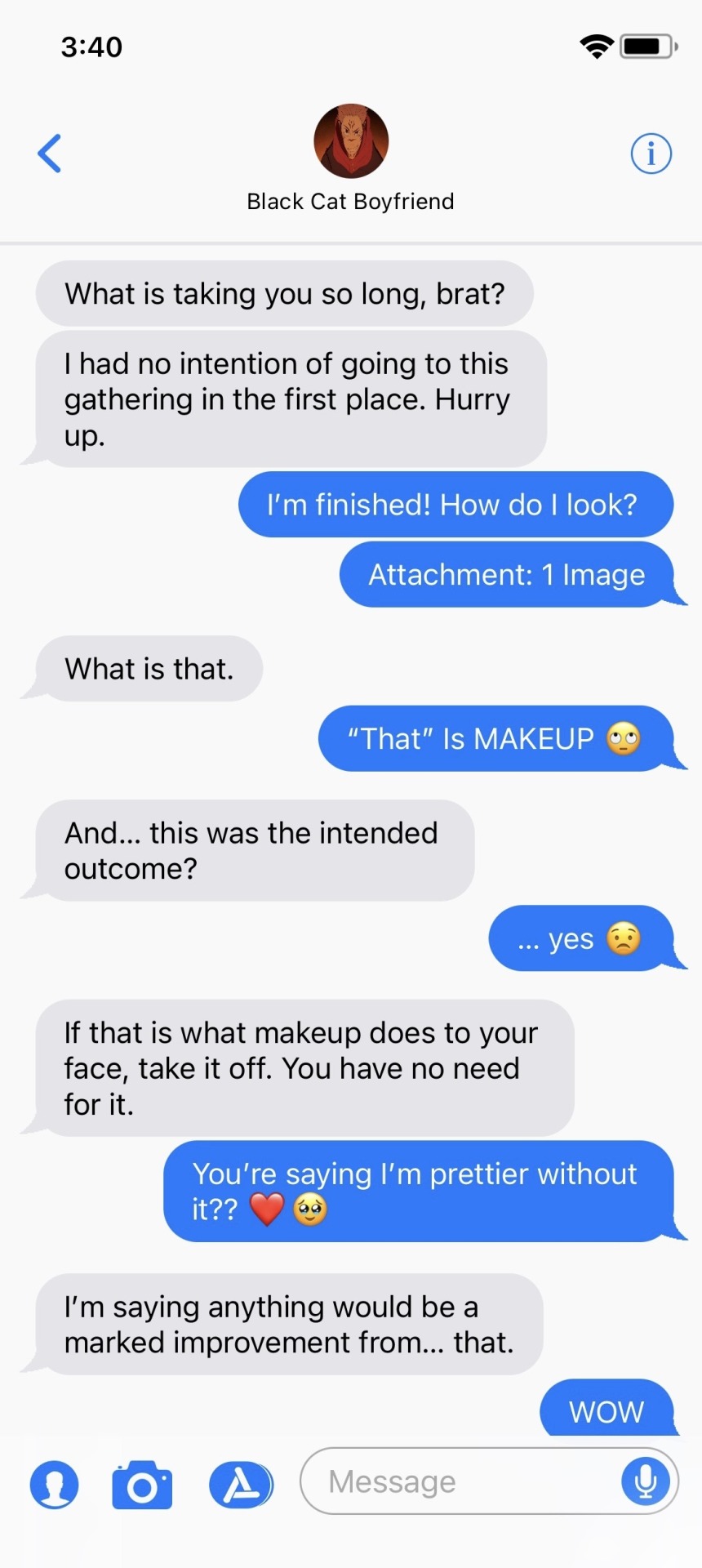The height and width of the screenshot is (1568, 702).
Task: Go back to the conversations list
Action: 50,153
